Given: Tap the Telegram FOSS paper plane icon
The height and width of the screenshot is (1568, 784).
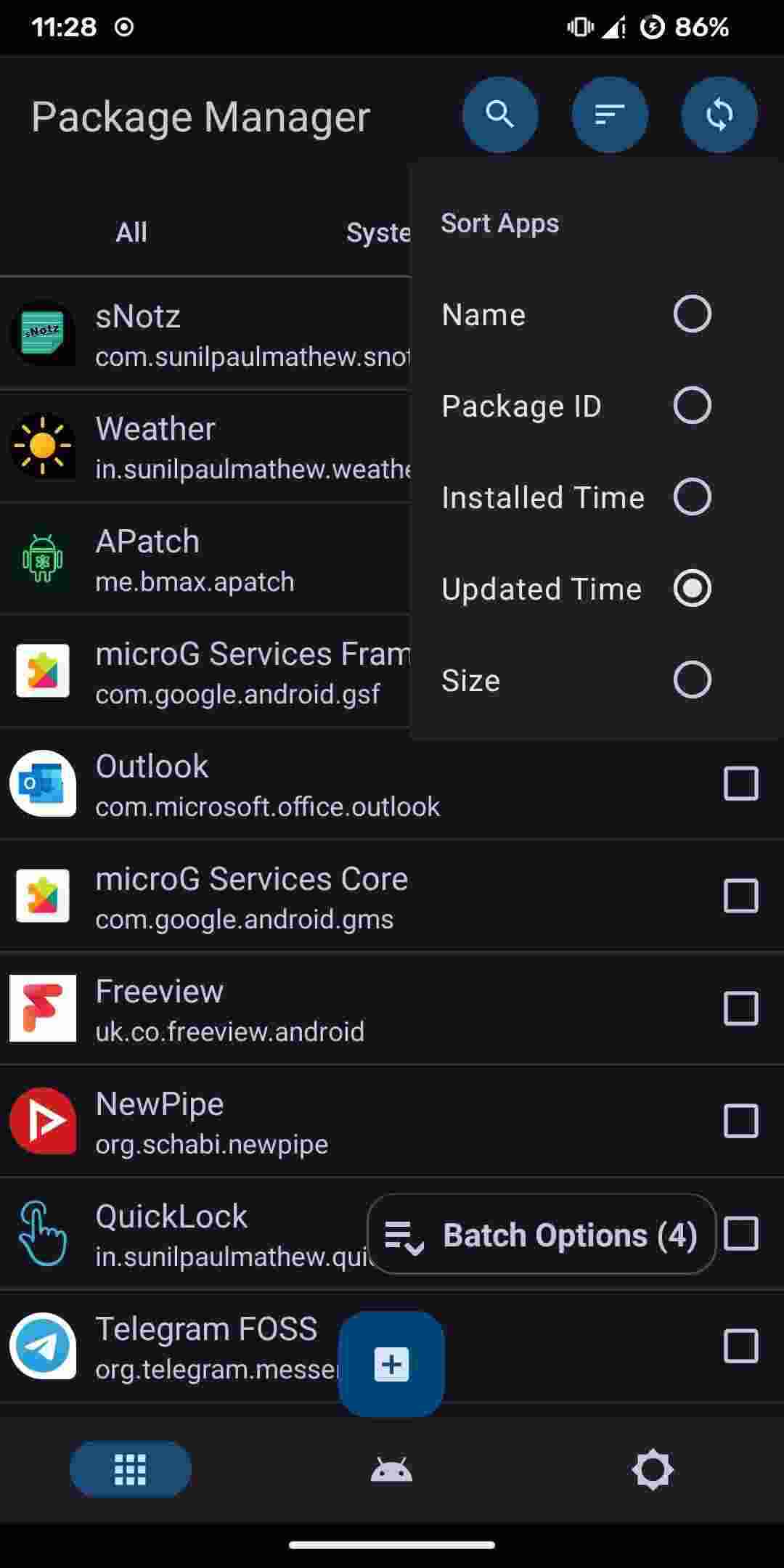Looking at the screenshot, I should (x=43, y=1345).
